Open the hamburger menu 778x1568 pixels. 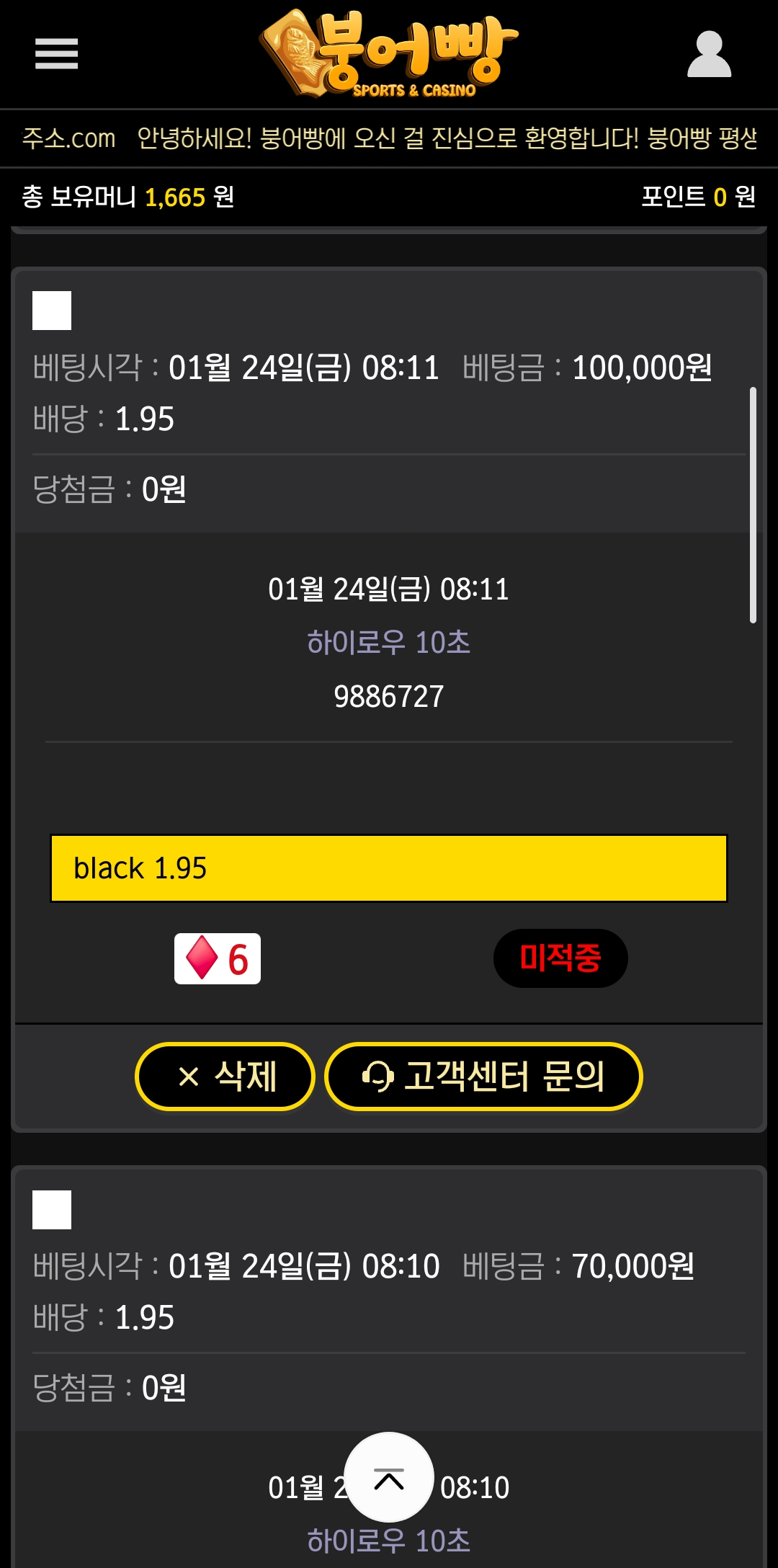tap(56, 54)
